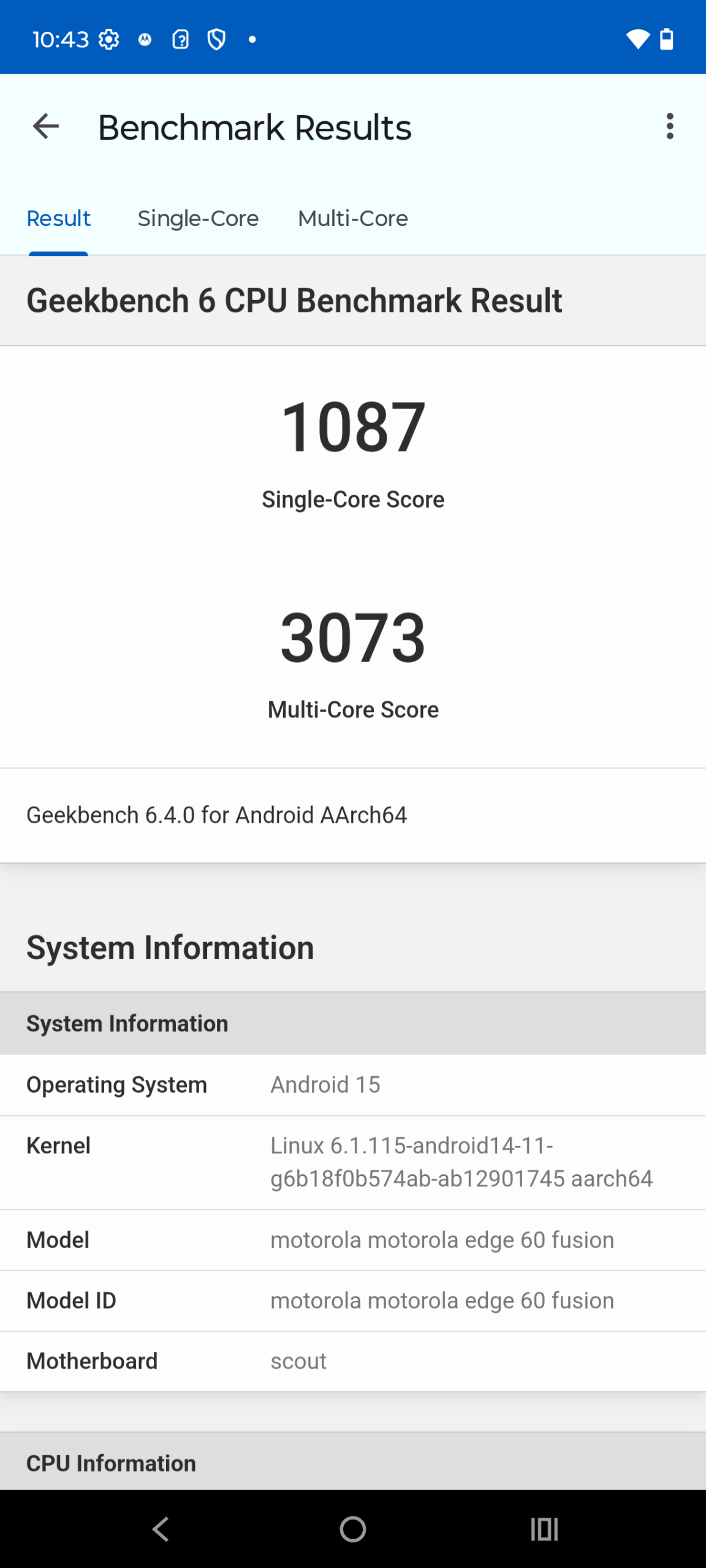Go back using the app bar arrow
Screen dimensions: 706x1568
(45, 127)
